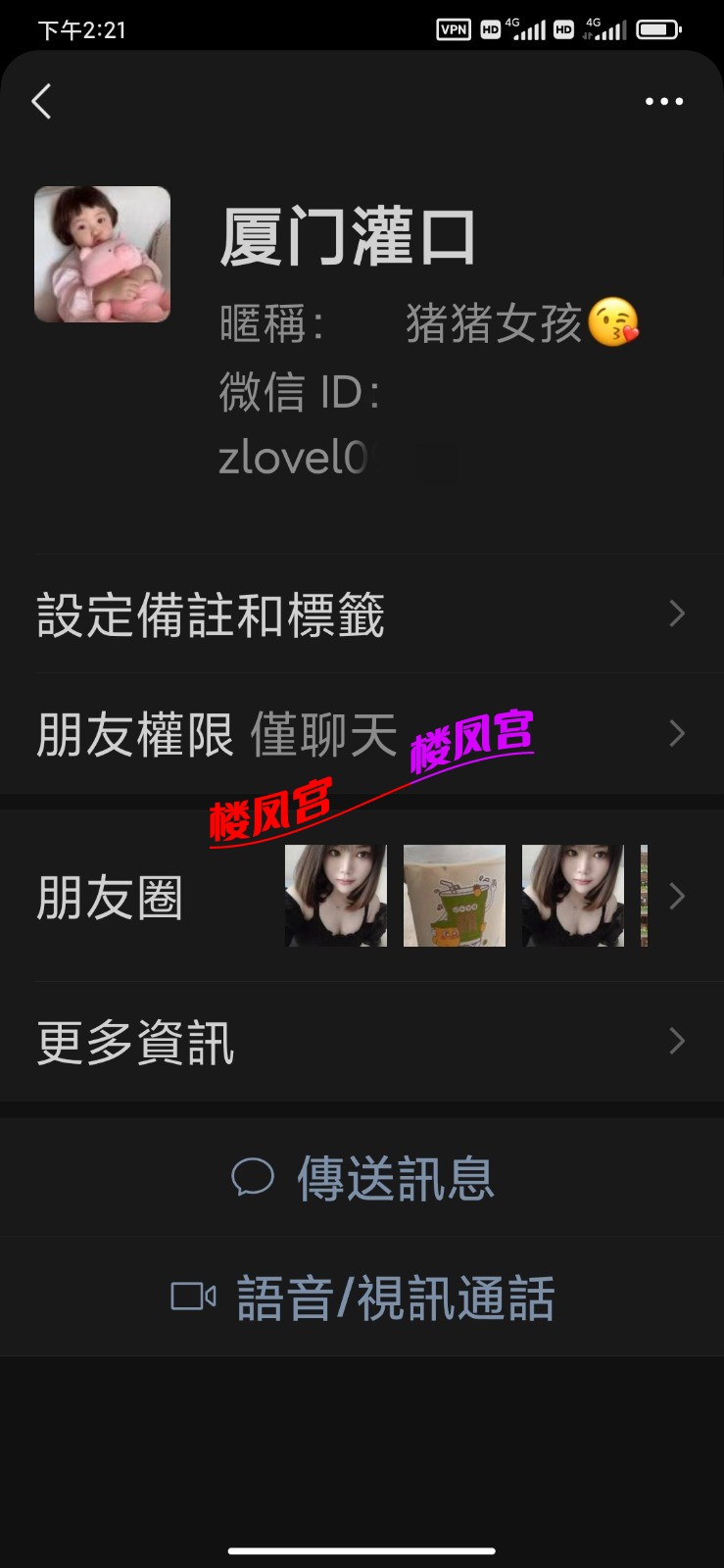Open 更多資訊 details

click(362, 1042)
